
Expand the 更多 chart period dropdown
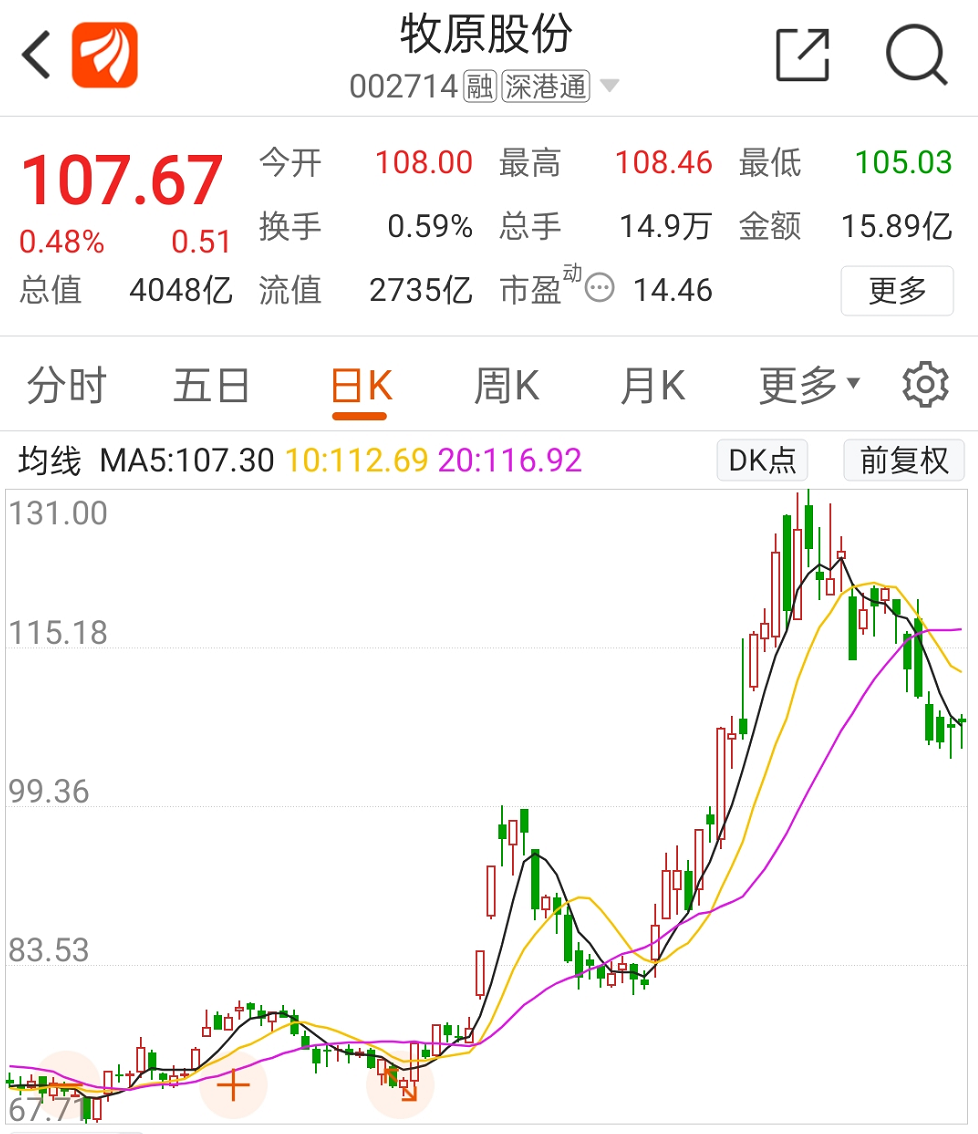click(809, 385)
